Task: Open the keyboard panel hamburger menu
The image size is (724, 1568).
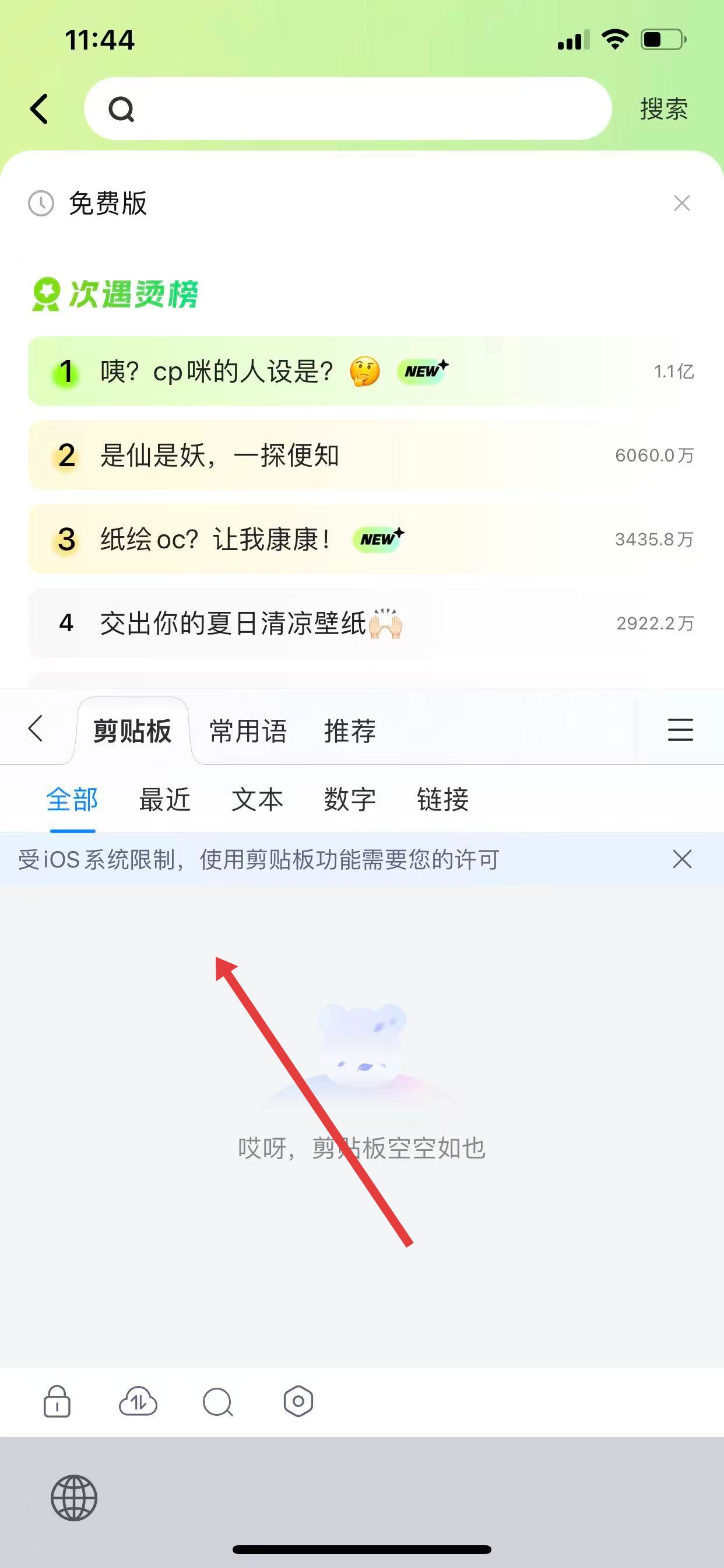Action: (x=680, y=729)
